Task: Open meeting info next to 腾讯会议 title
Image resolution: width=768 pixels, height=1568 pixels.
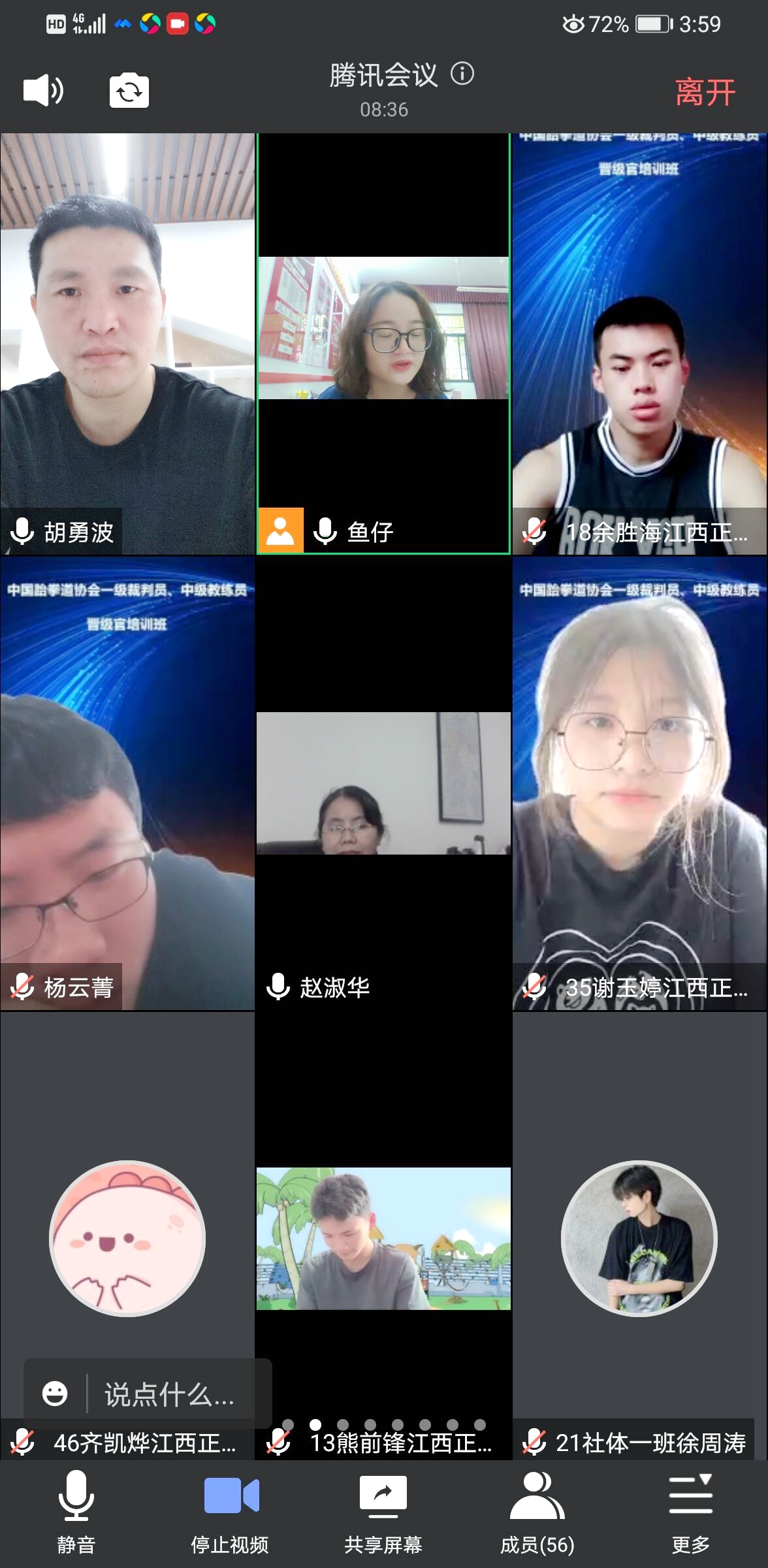Action: (462, 74)
